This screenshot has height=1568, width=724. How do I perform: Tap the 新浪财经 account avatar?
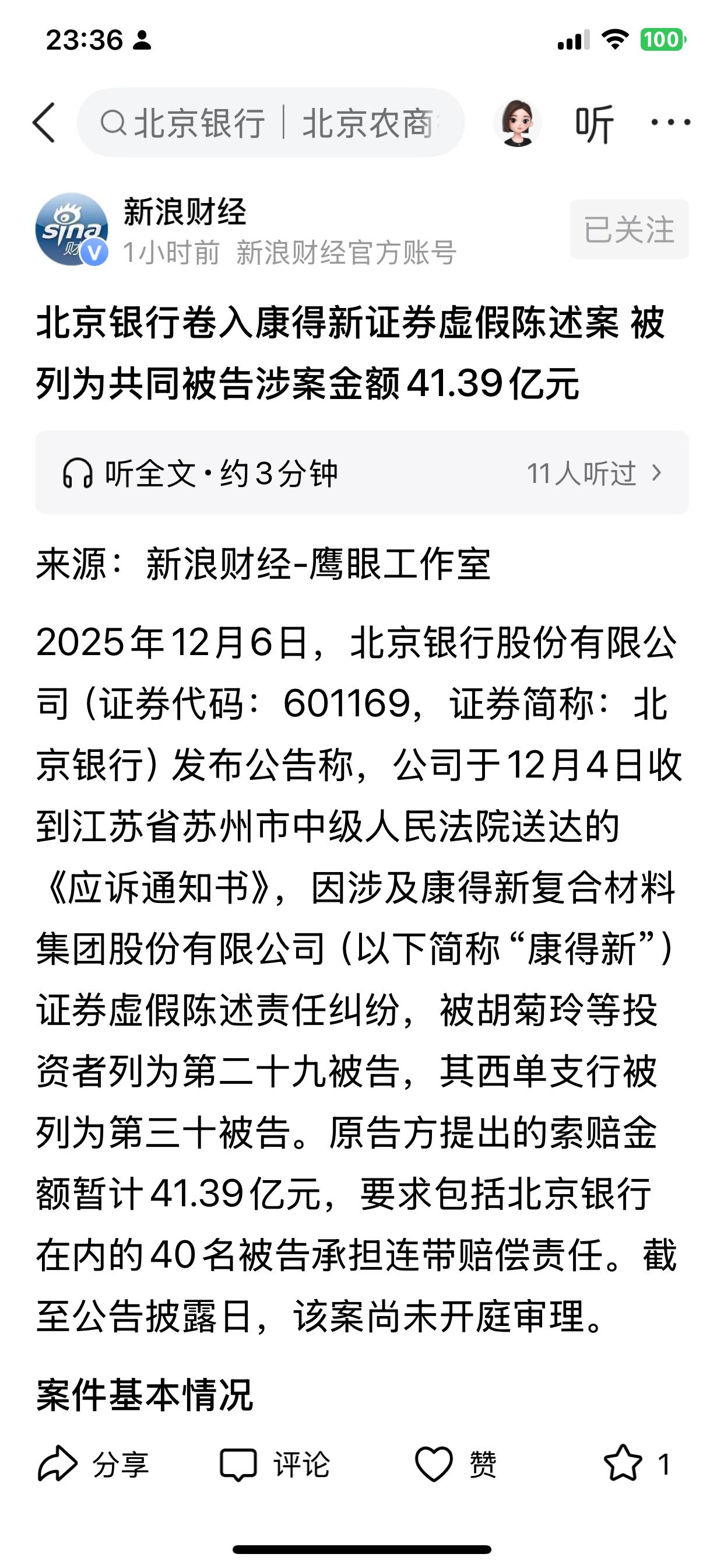[72, 230]
